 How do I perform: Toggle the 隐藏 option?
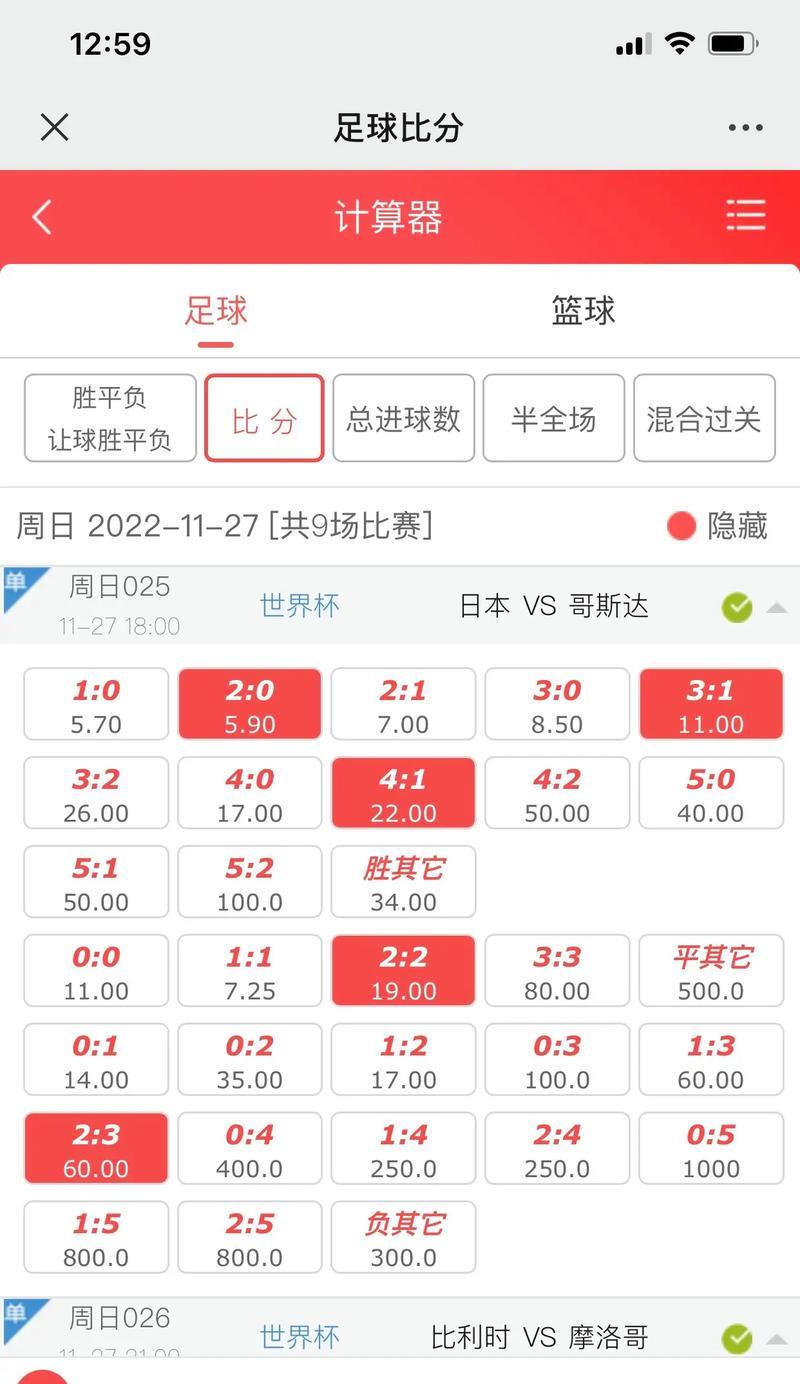[x=717, y=525]
